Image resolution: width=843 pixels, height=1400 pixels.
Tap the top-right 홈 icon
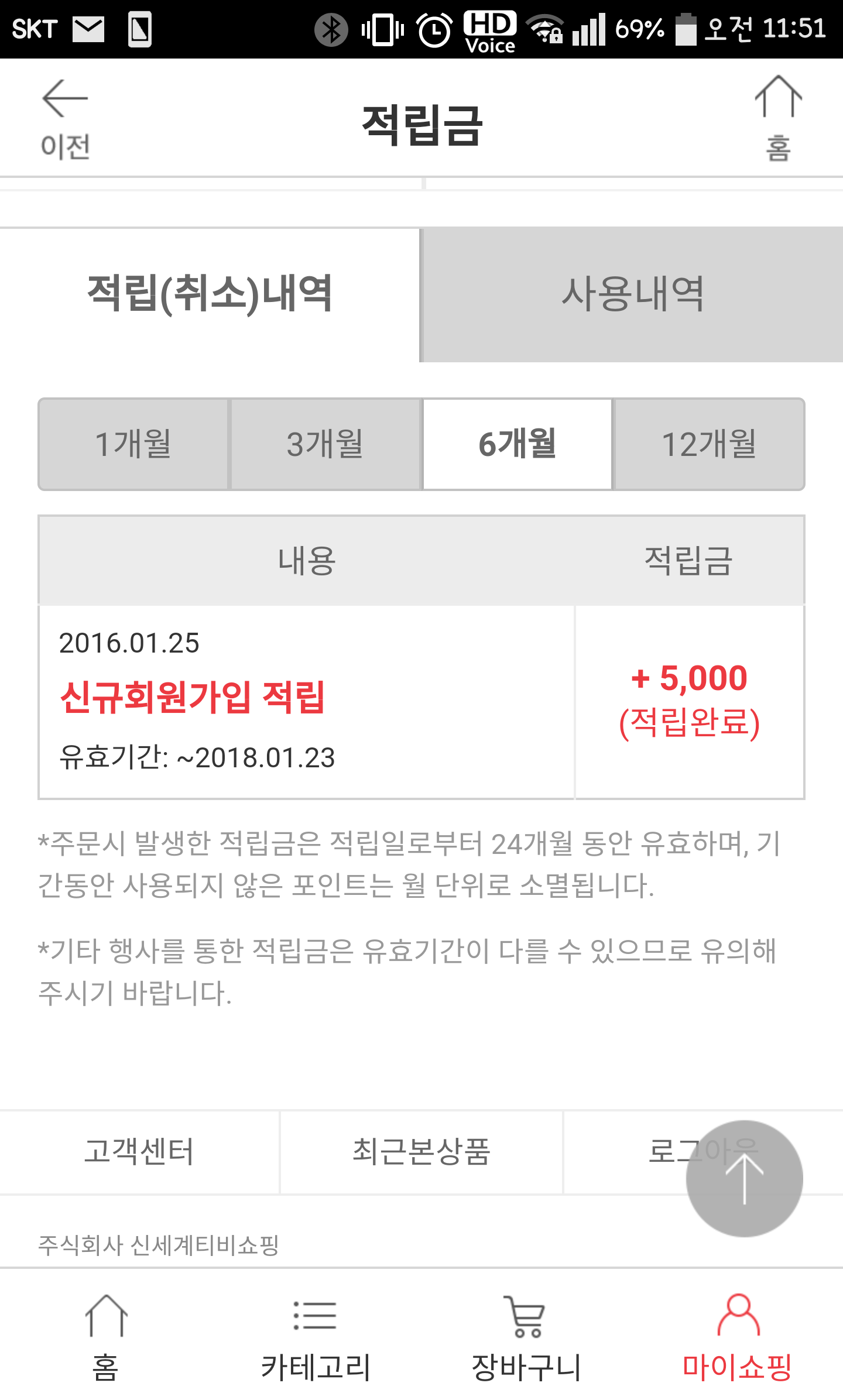click(x=778, y=120)
